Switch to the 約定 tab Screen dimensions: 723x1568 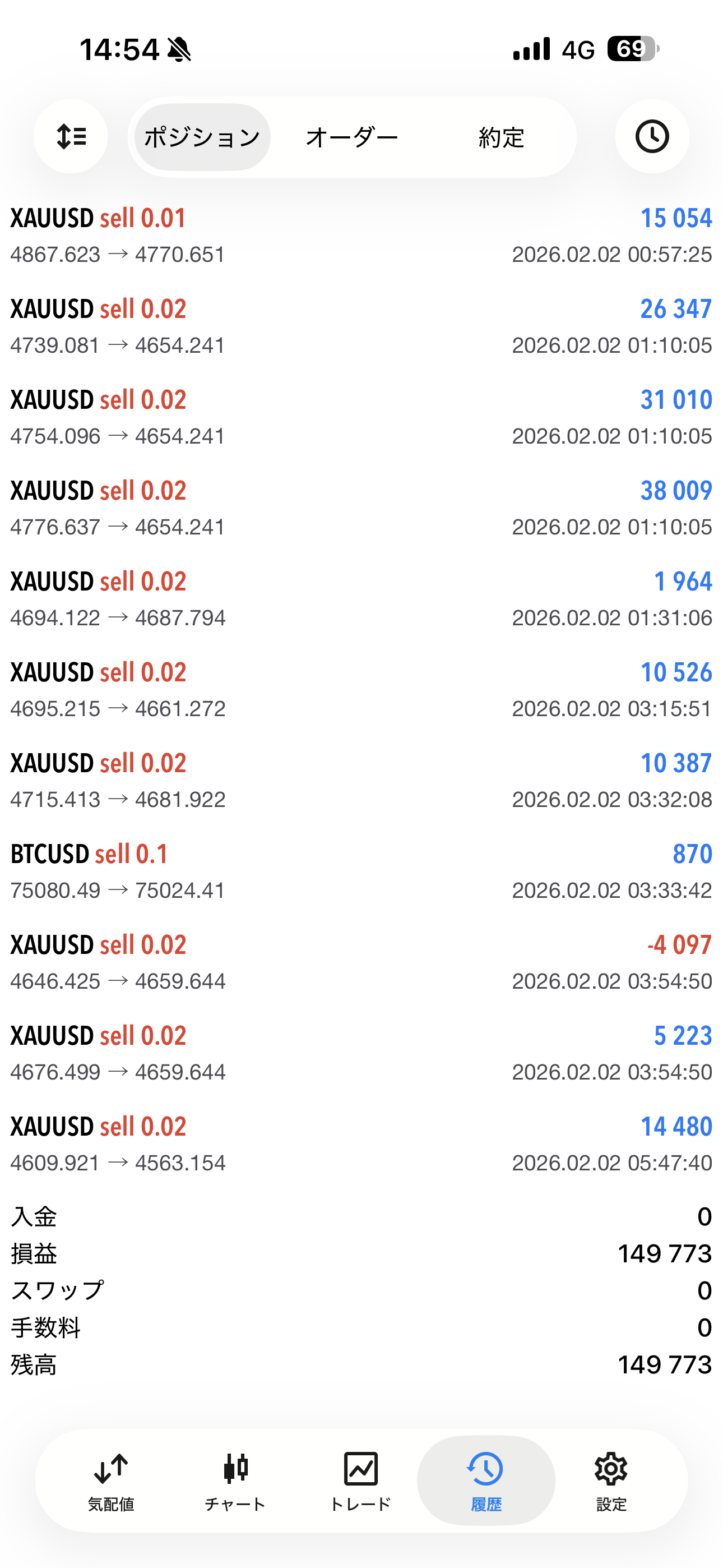(501, 137)
